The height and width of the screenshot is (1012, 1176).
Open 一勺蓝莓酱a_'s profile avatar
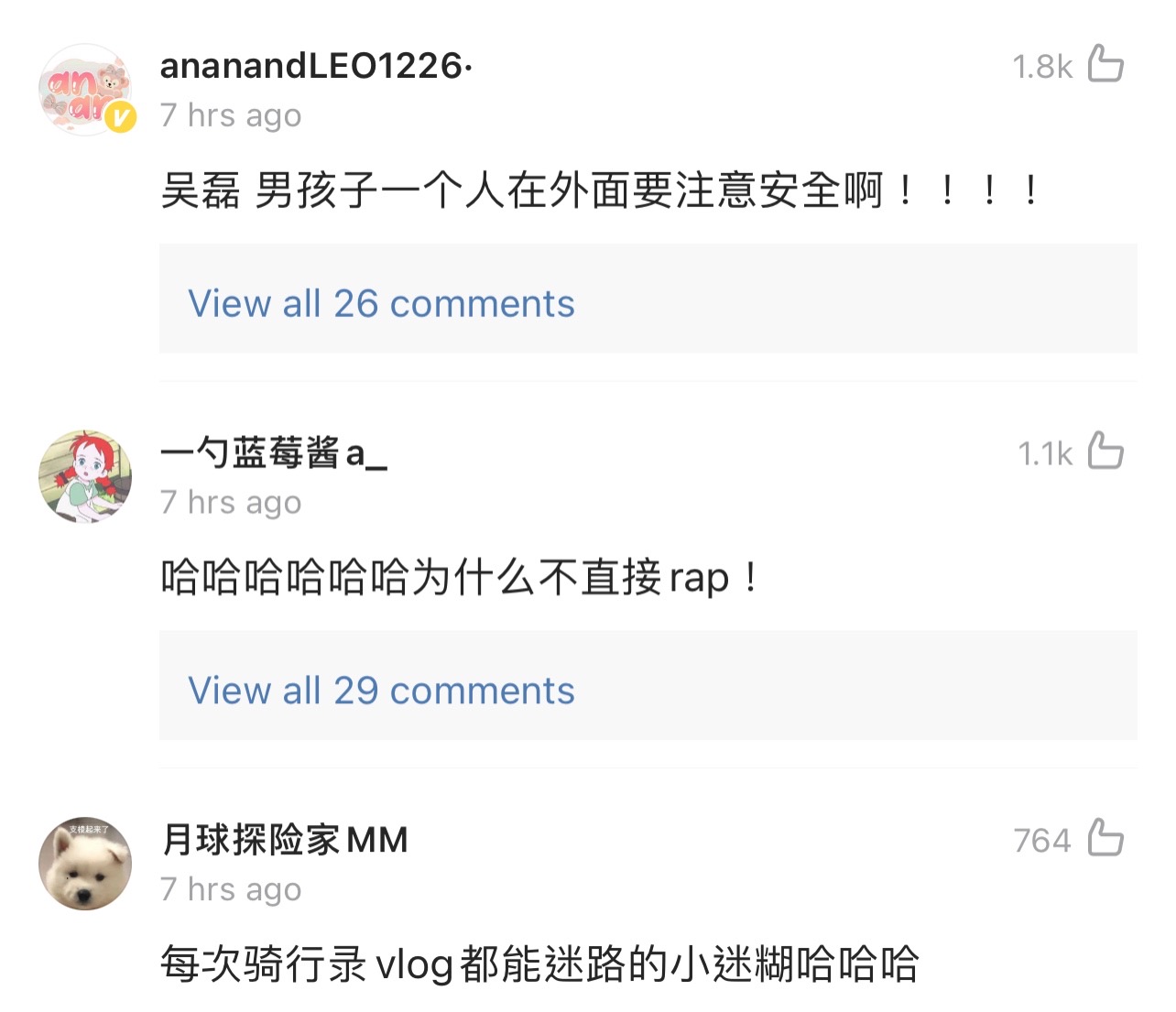point(85,476)
